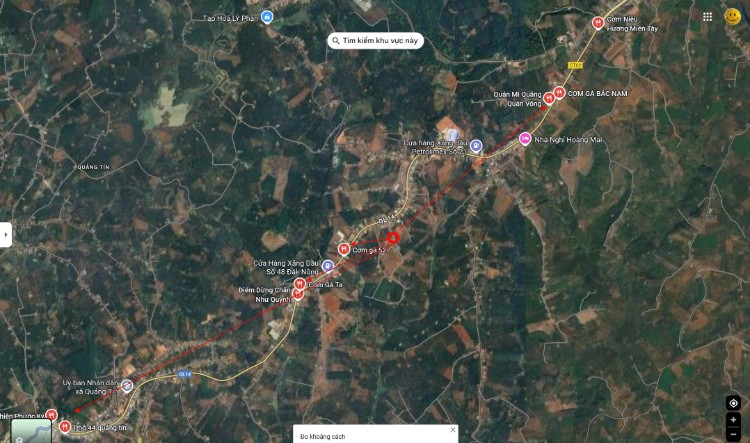Open the Google apps grid
This screenshot has width=750, height=443.
coord(708,16)
